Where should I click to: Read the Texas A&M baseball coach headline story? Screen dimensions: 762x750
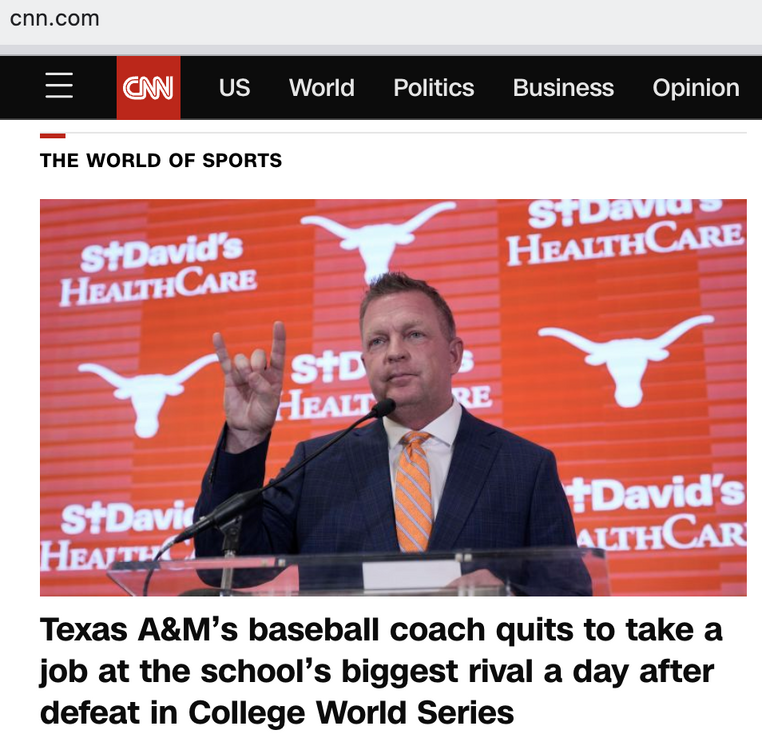tap(381, 671)
